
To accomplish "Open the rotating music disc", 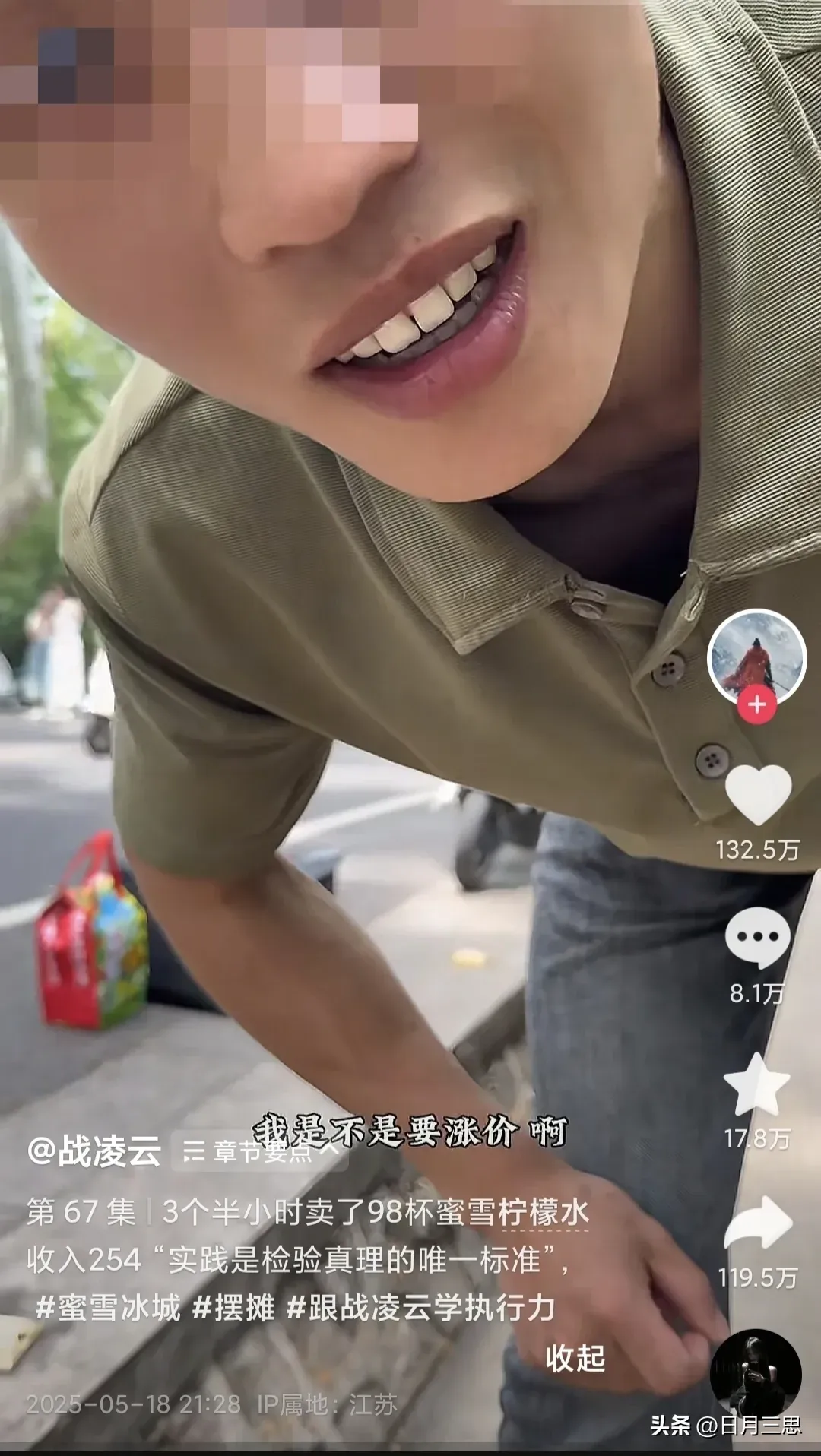I will [x=756, y=1372].
